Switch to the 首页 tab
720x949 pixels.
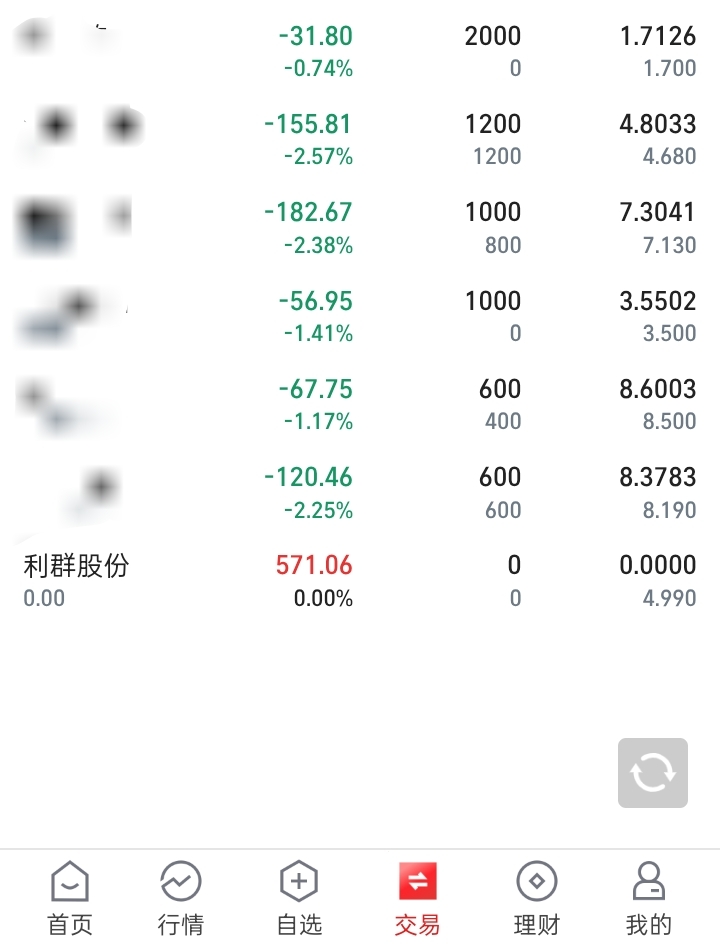70,898
